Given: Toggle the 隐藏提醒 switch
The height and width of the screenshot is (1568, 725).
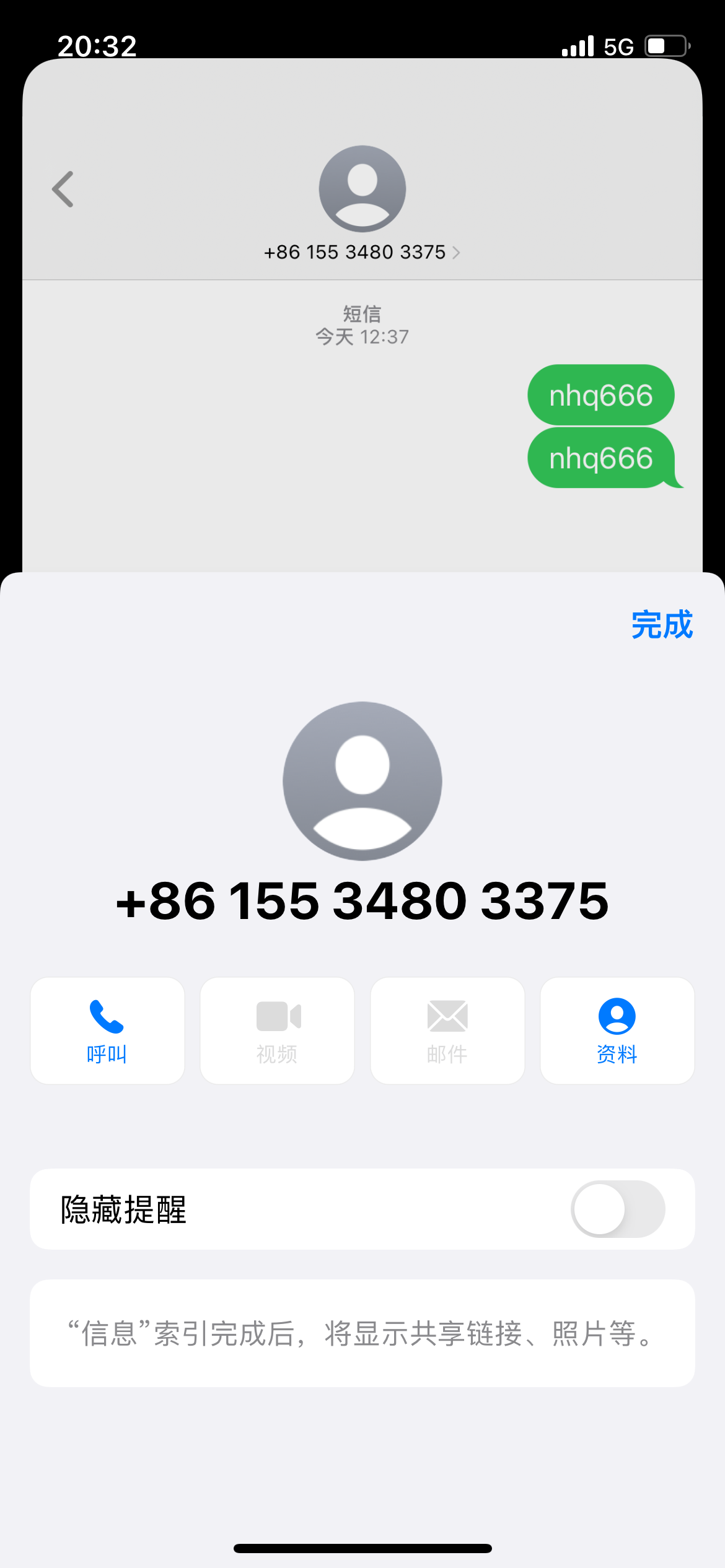Looking at the screenshot, I should pyautogui.click(x=617, y=1209).
